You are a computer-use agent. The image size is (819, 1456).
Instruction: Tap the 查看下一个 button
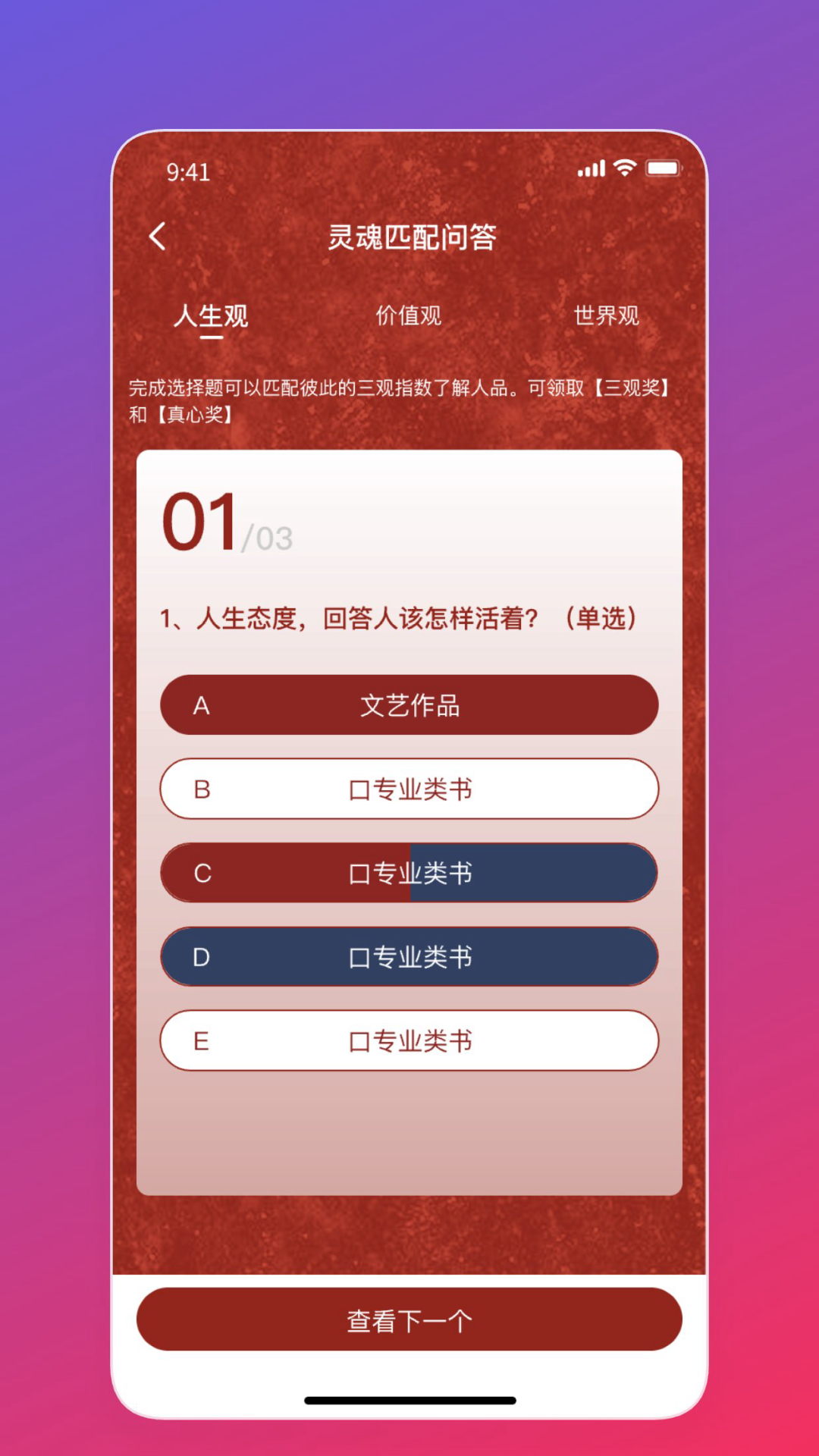(x=409, y=1319)
